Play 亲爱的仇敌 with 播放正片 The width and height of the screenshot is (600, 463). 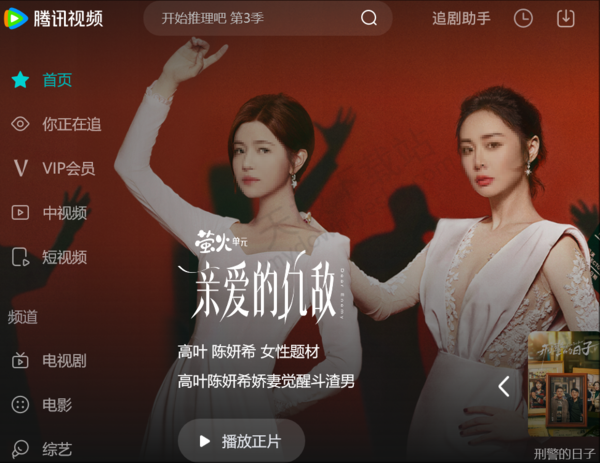[240, 441]
